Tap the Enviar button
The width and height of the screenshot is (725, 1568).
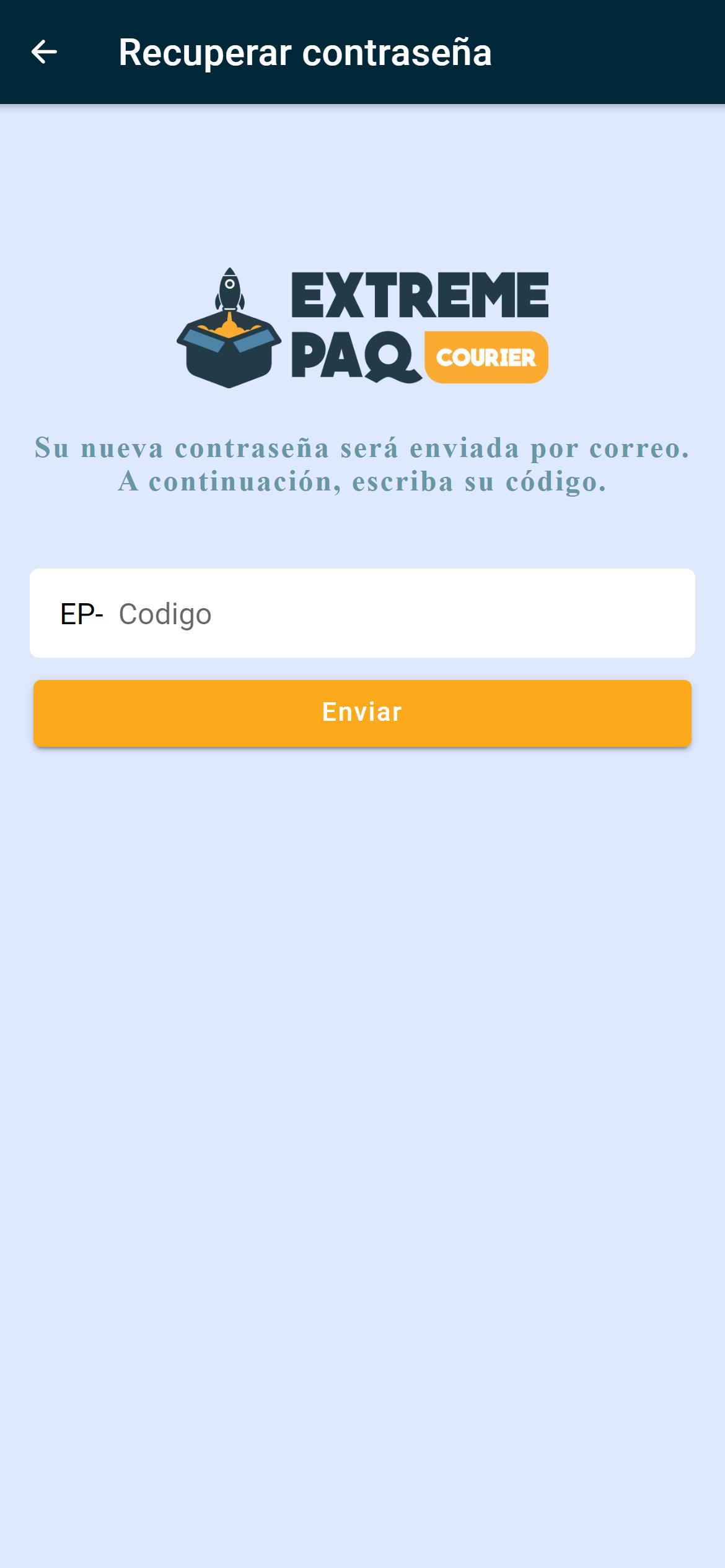362,713
